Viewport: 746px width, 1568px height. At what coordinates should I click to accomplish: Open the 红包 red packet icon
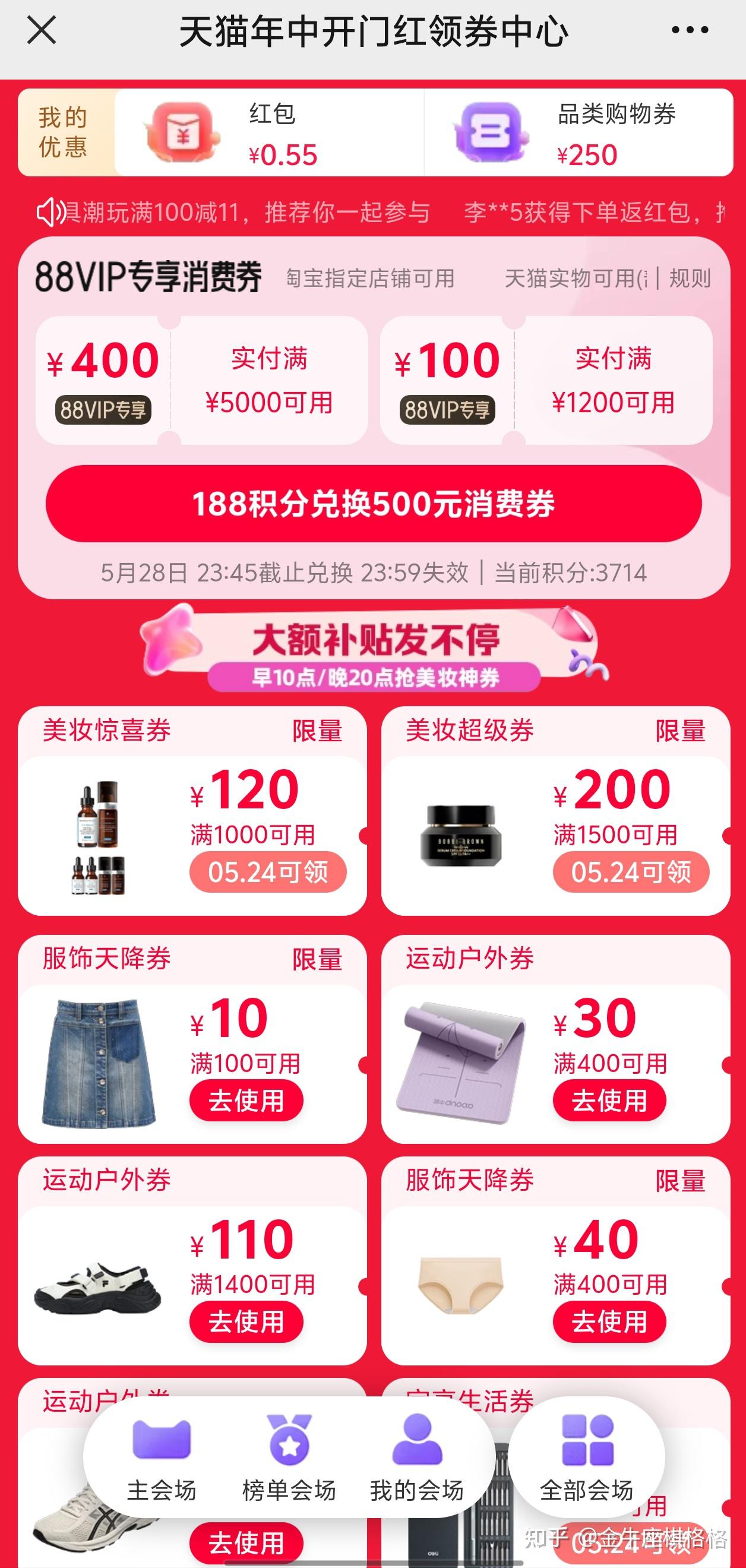coord(179,132)
